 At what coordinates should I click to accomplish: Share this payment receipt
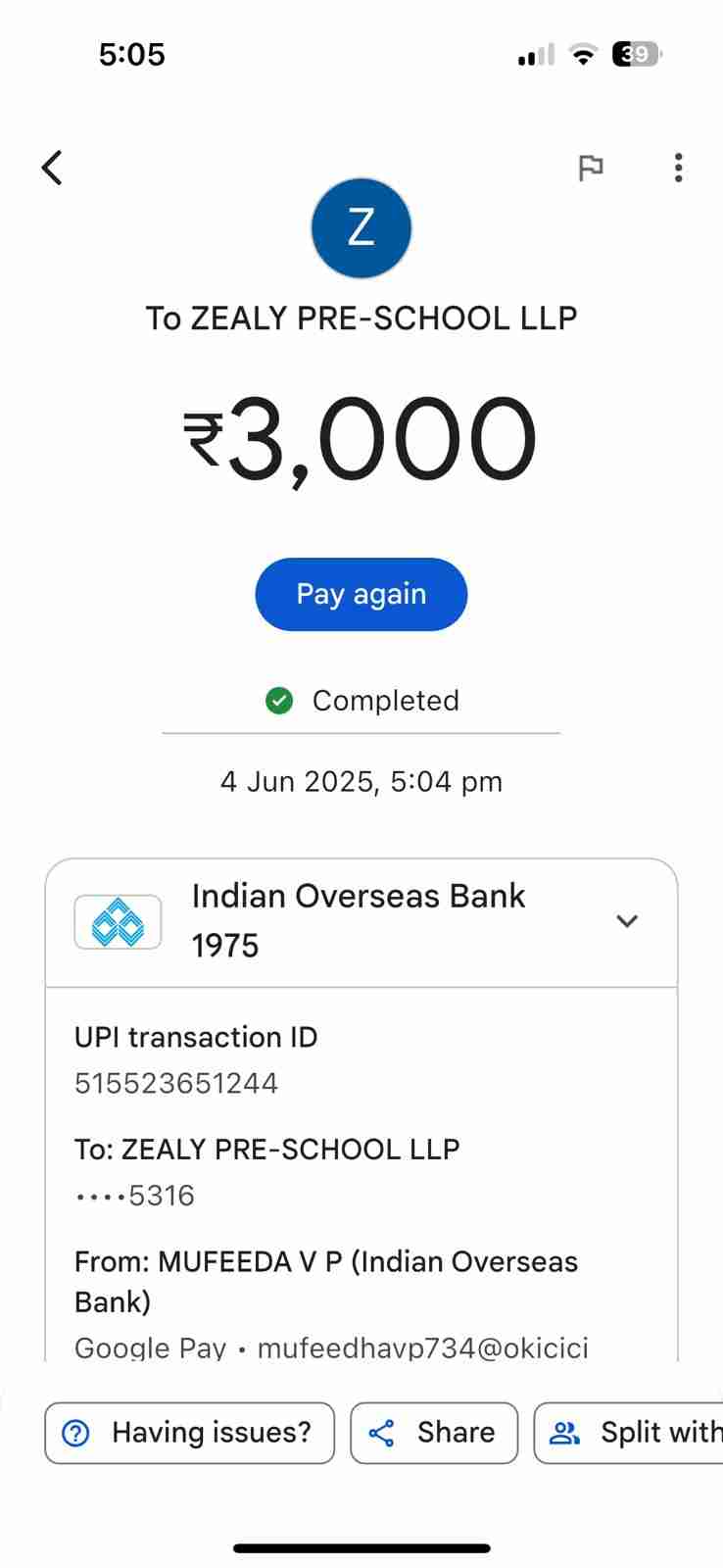[433, 1433]
